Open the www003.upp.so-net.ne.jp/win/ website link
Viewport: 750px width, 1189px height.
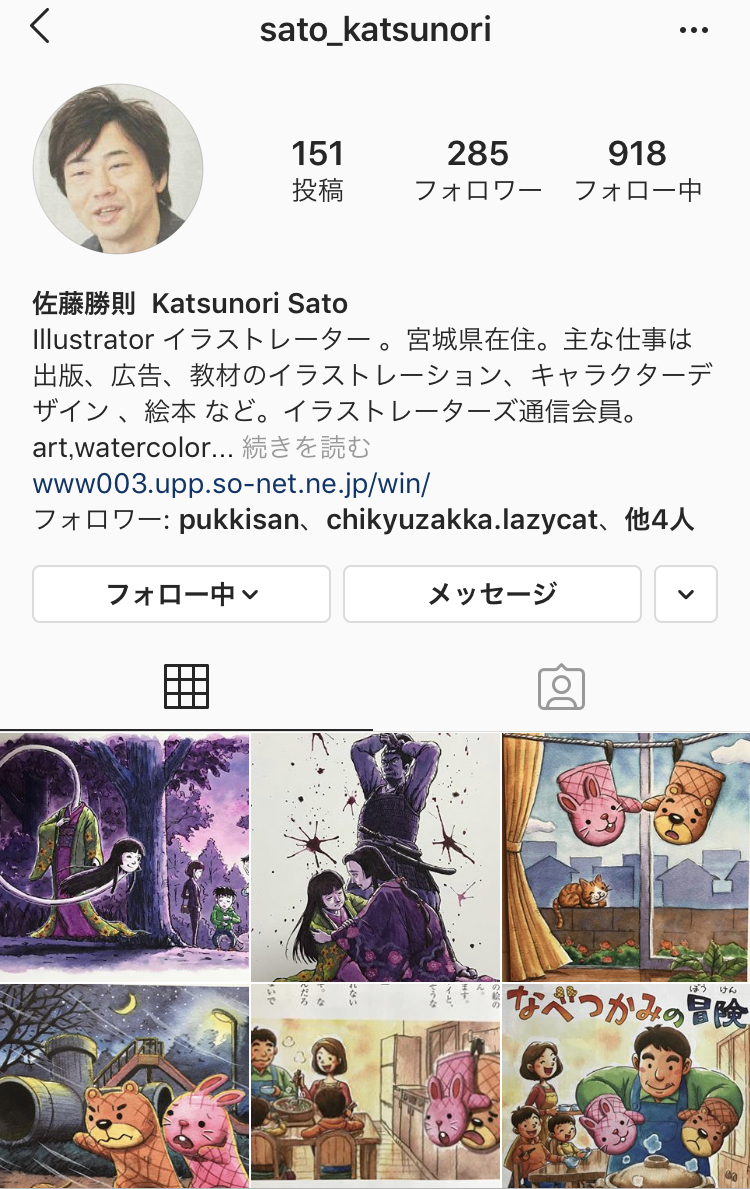coord(231,484)
